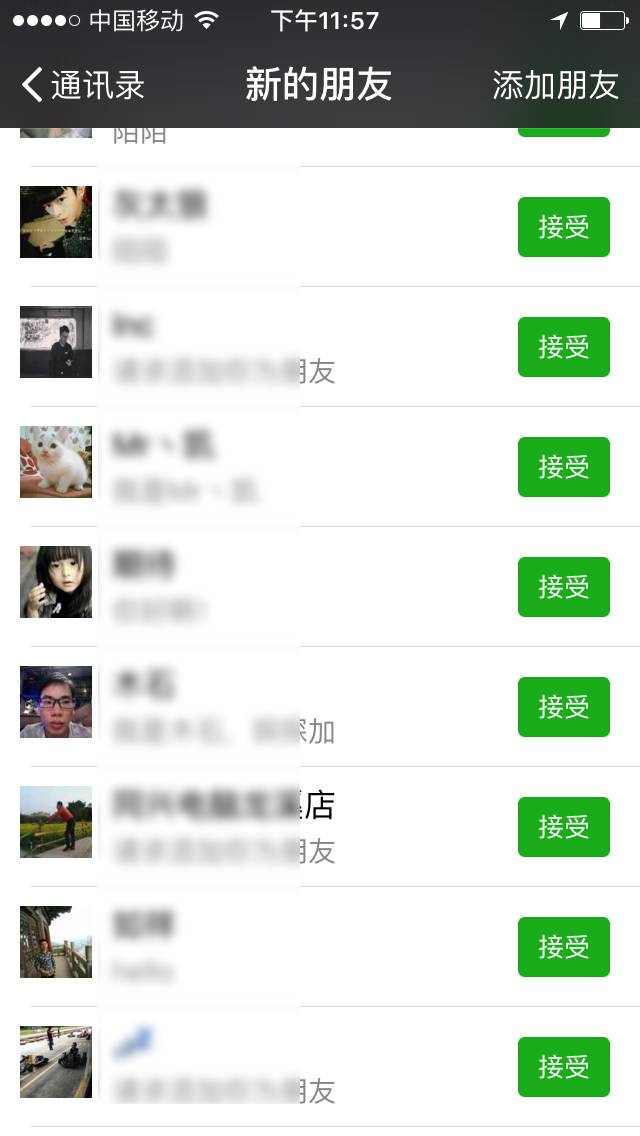This screenshot has height=1136, width=640.
Task: Accept request from contact saying hello
Action: (x=563, y=947)
